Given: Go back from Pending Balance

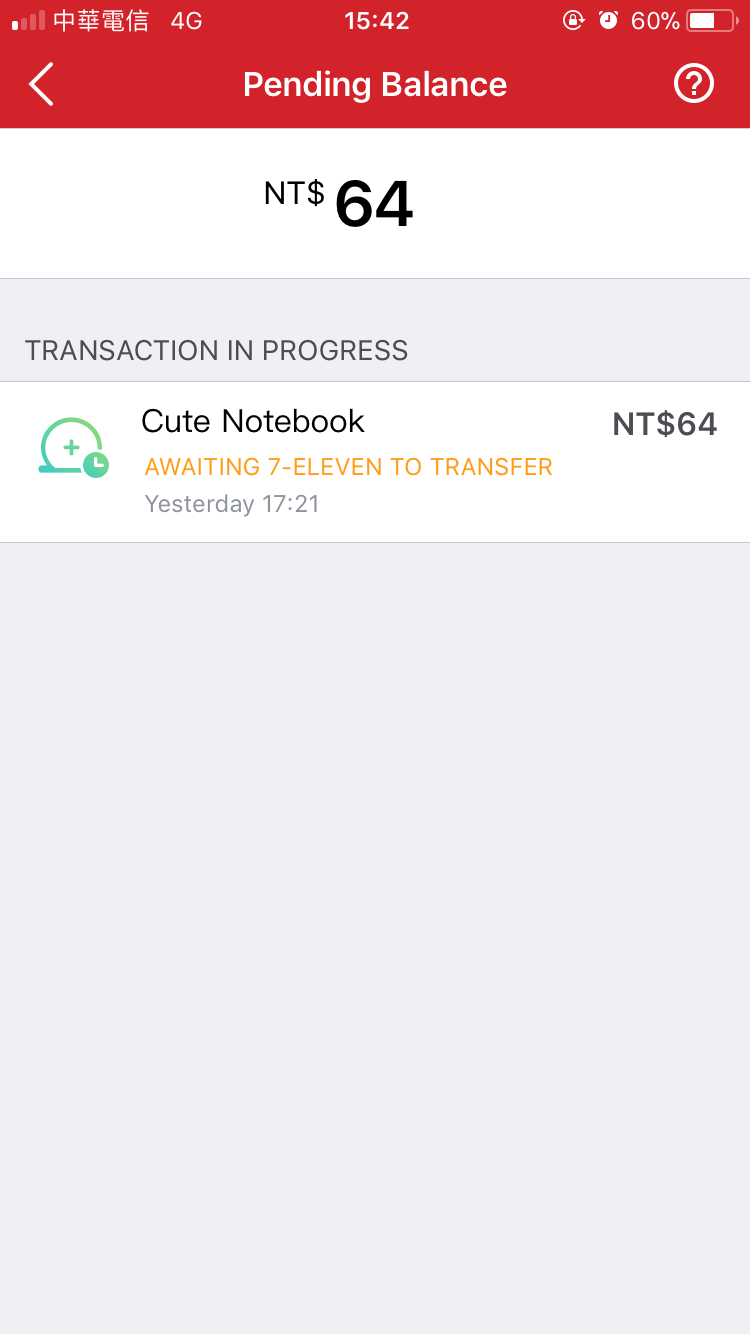Looking at the screenshot, I should point(41,84).
